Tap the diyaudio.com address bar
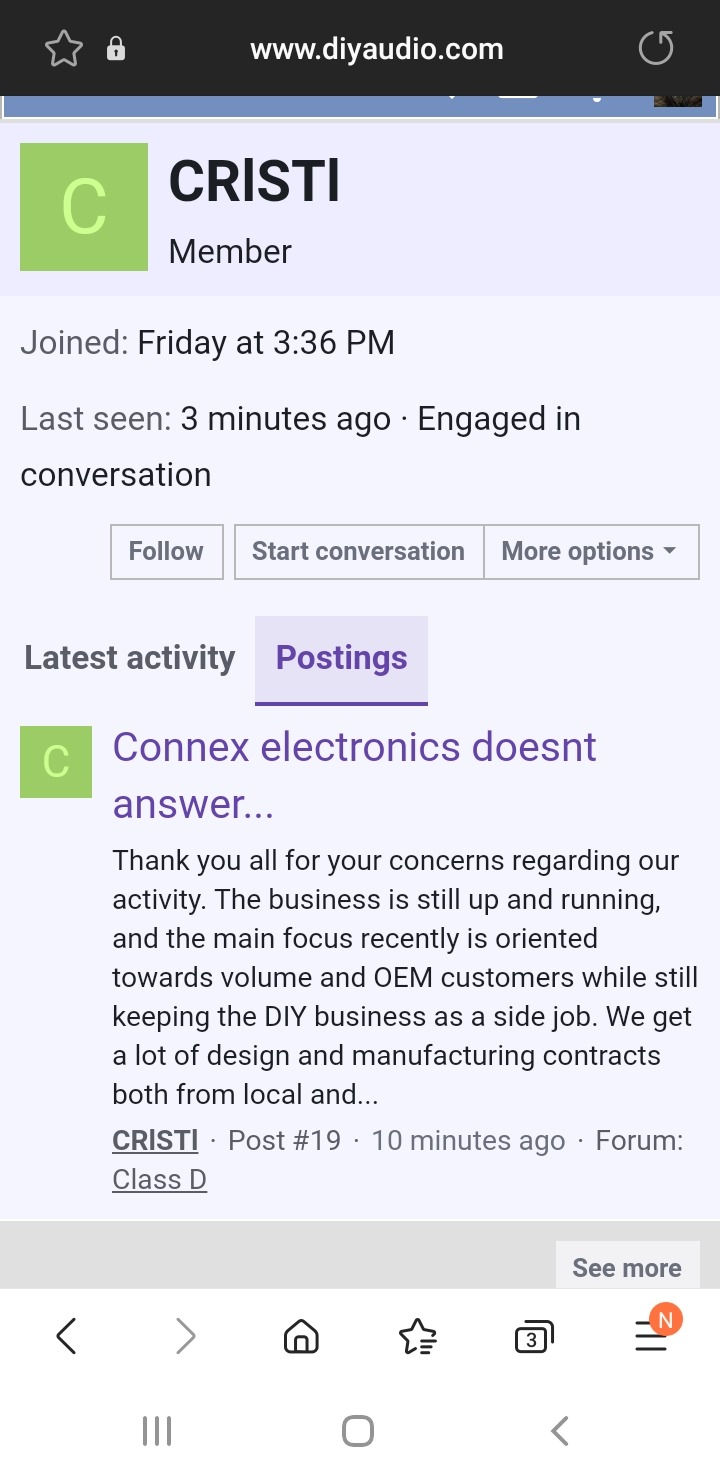Screen dimensions: 720x1480 click(x=376, y=49)
